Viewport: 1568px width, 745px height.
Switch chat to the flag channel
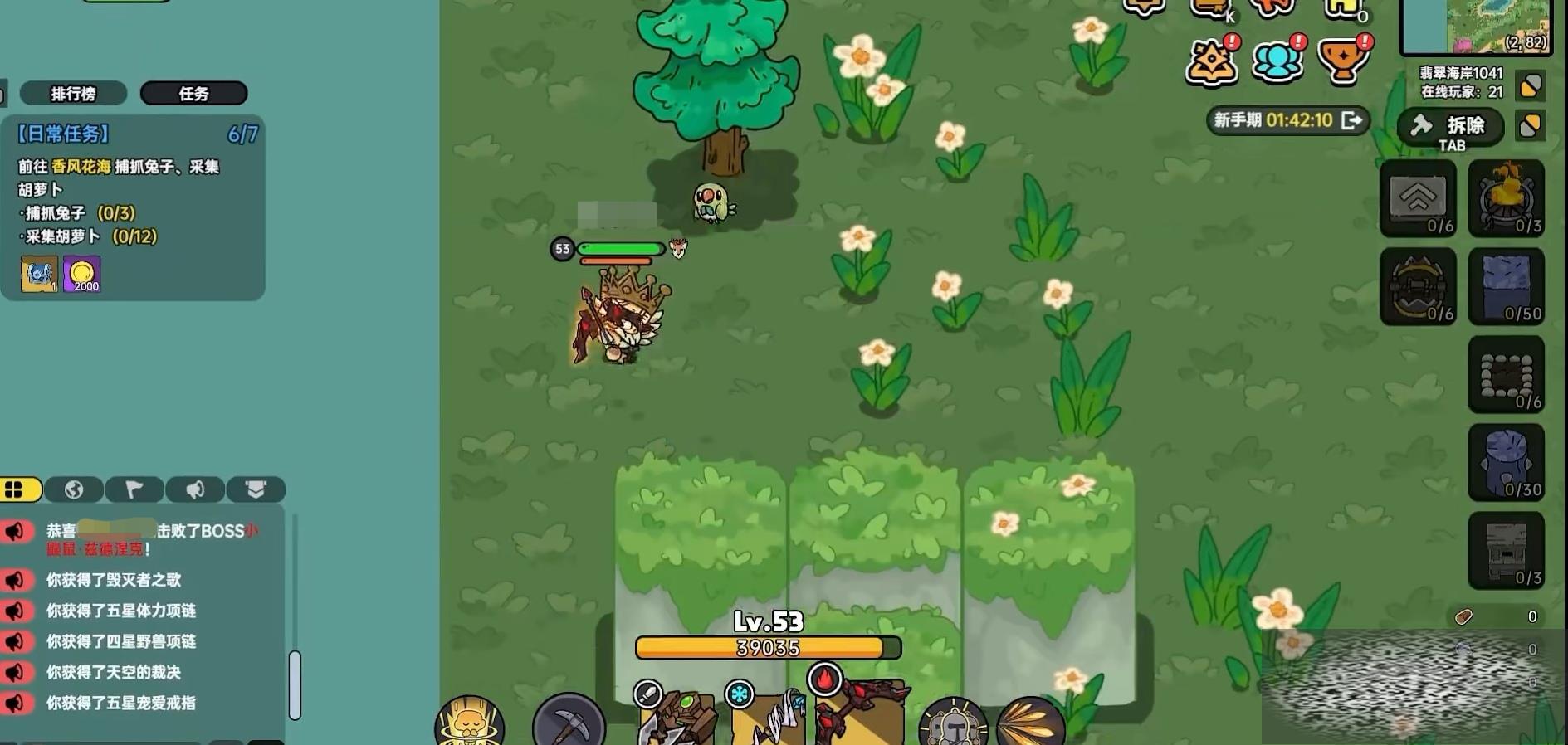[x=134, y=489]
